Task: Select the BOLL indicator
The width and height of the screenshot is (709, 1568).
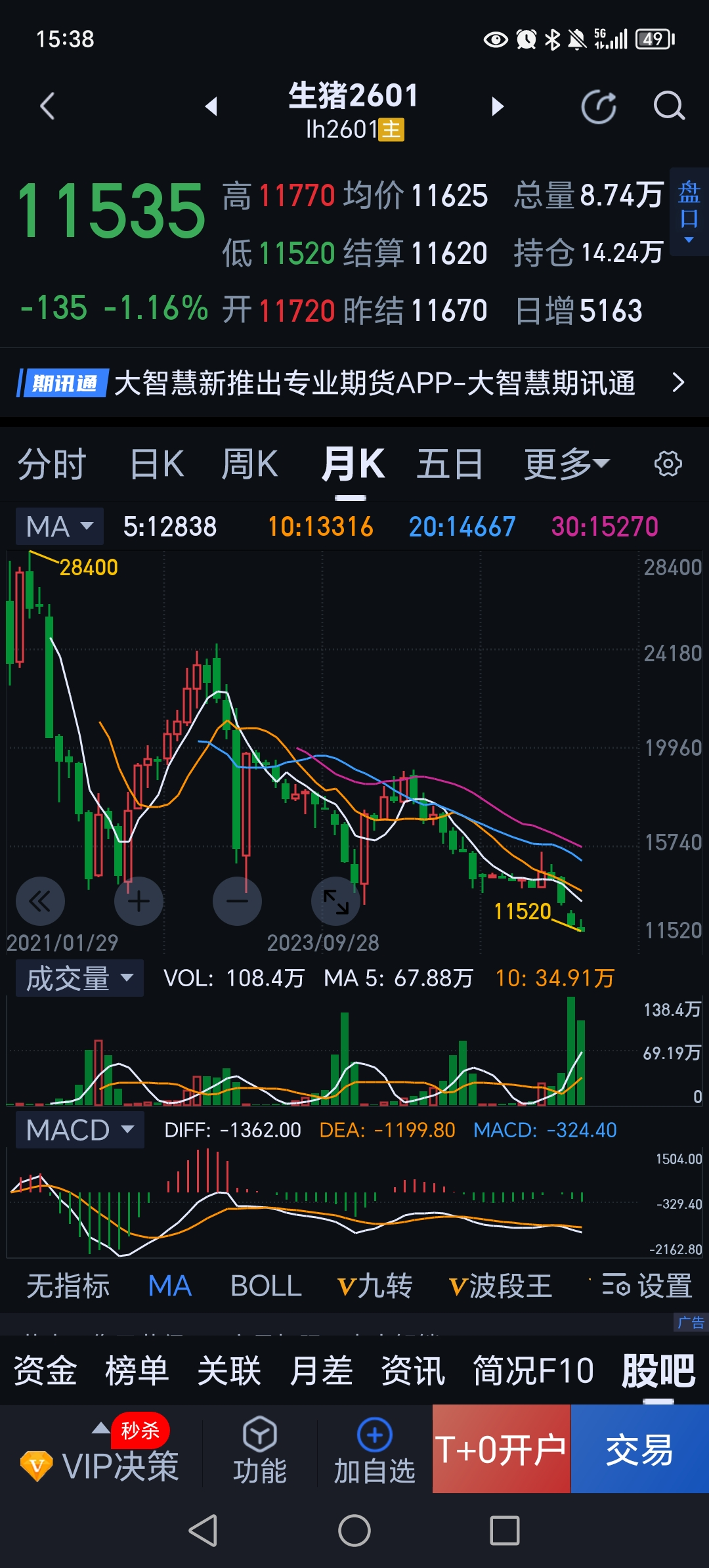Action: click(x=266, y=1286)
